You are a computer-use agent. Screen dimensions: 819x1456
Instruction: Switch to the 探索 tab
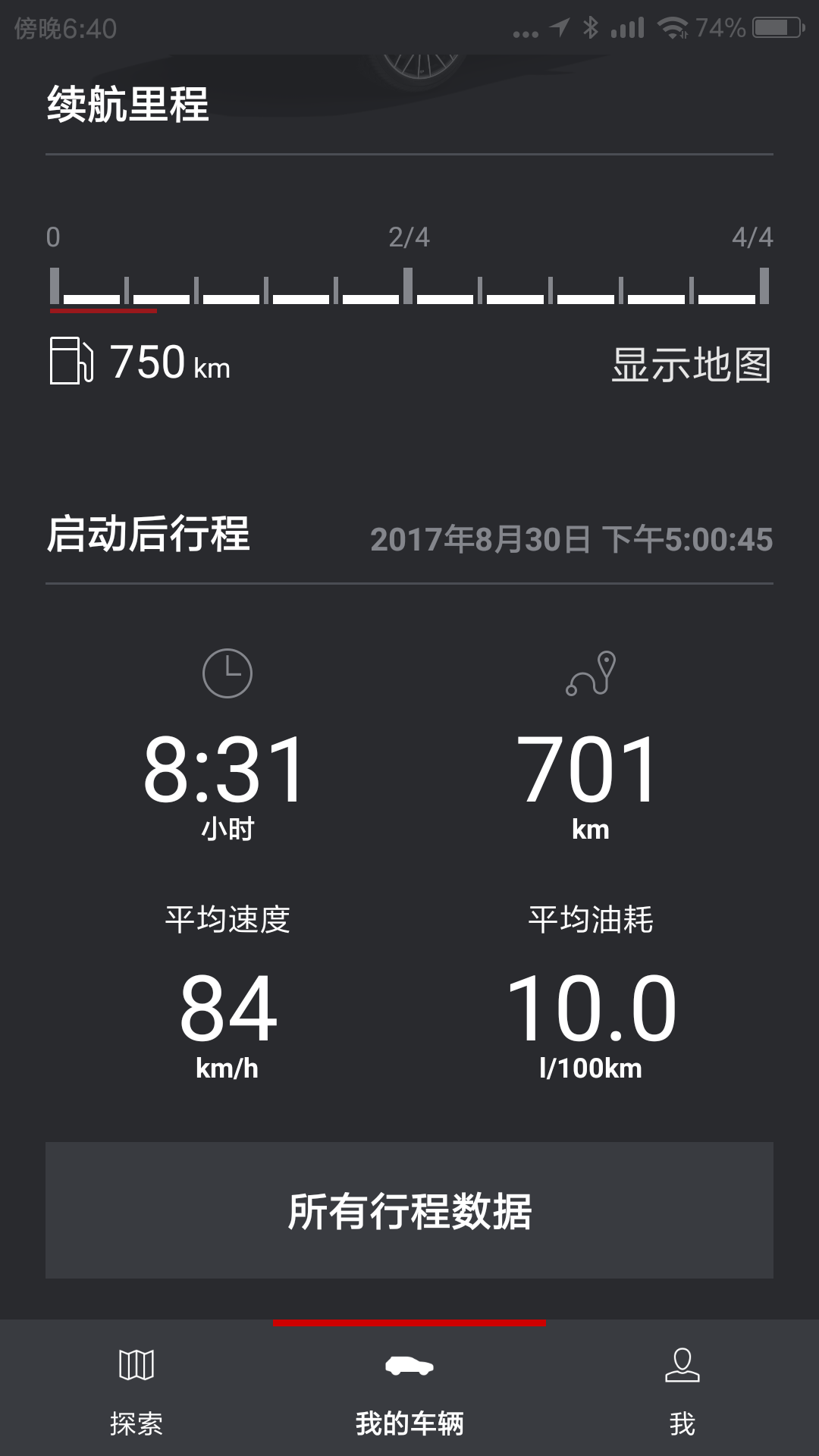point(136,1391)
